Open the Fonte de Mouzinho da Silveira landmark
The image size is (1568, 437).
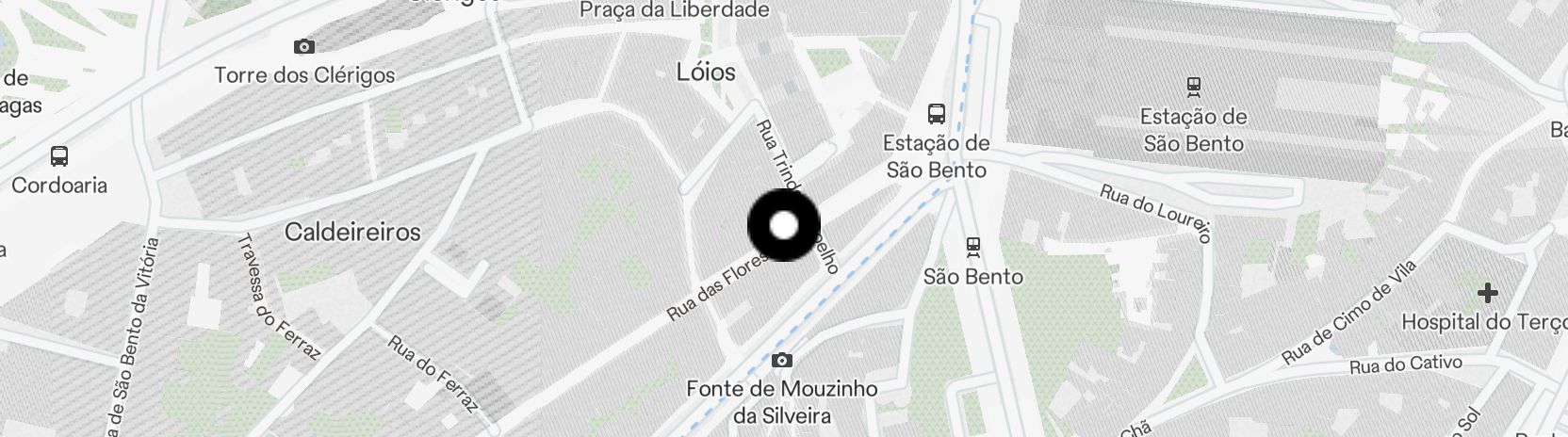[781, 361]
